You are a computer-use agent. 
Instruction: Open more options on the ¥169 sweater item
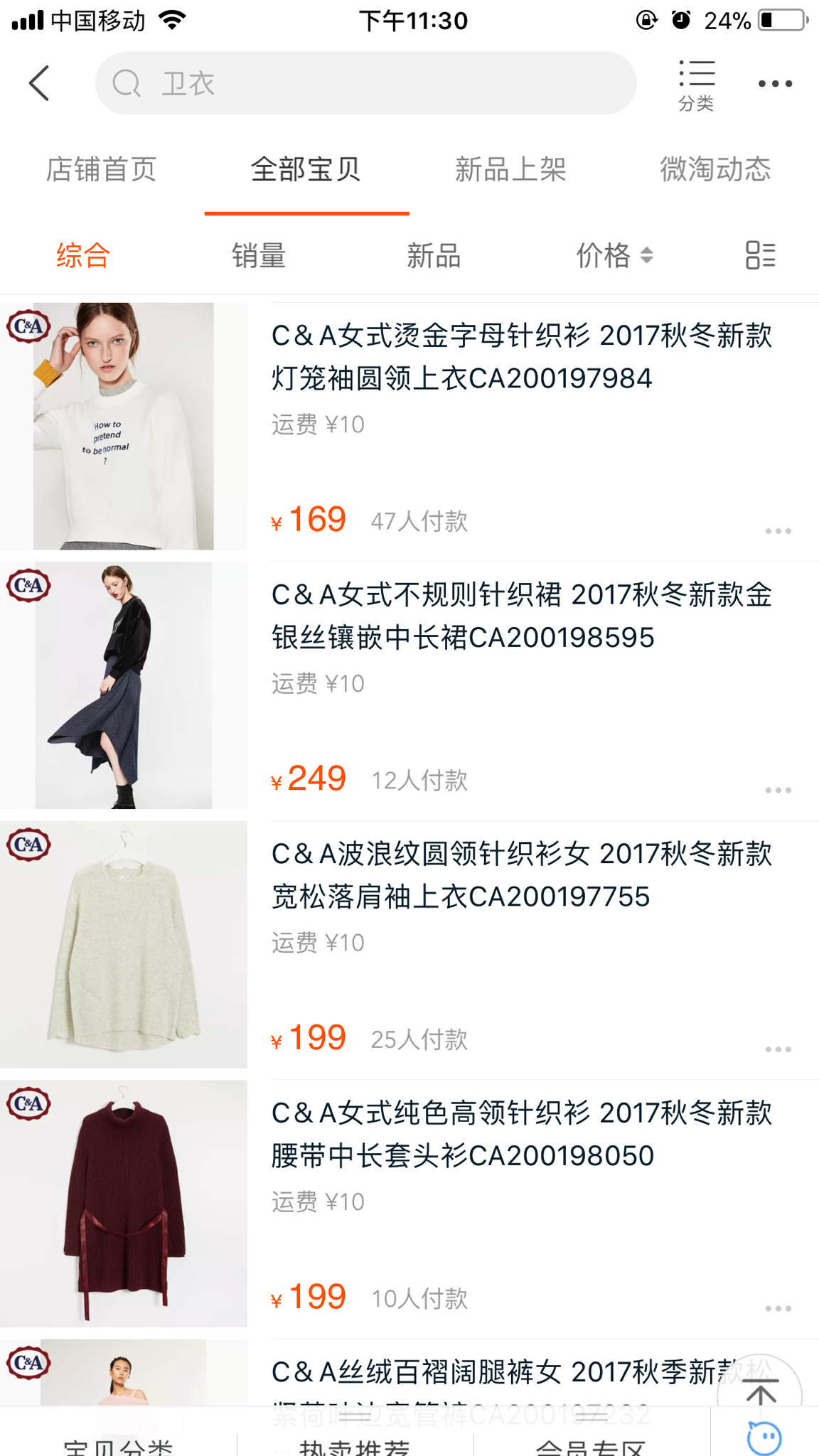tap(779, 530)
